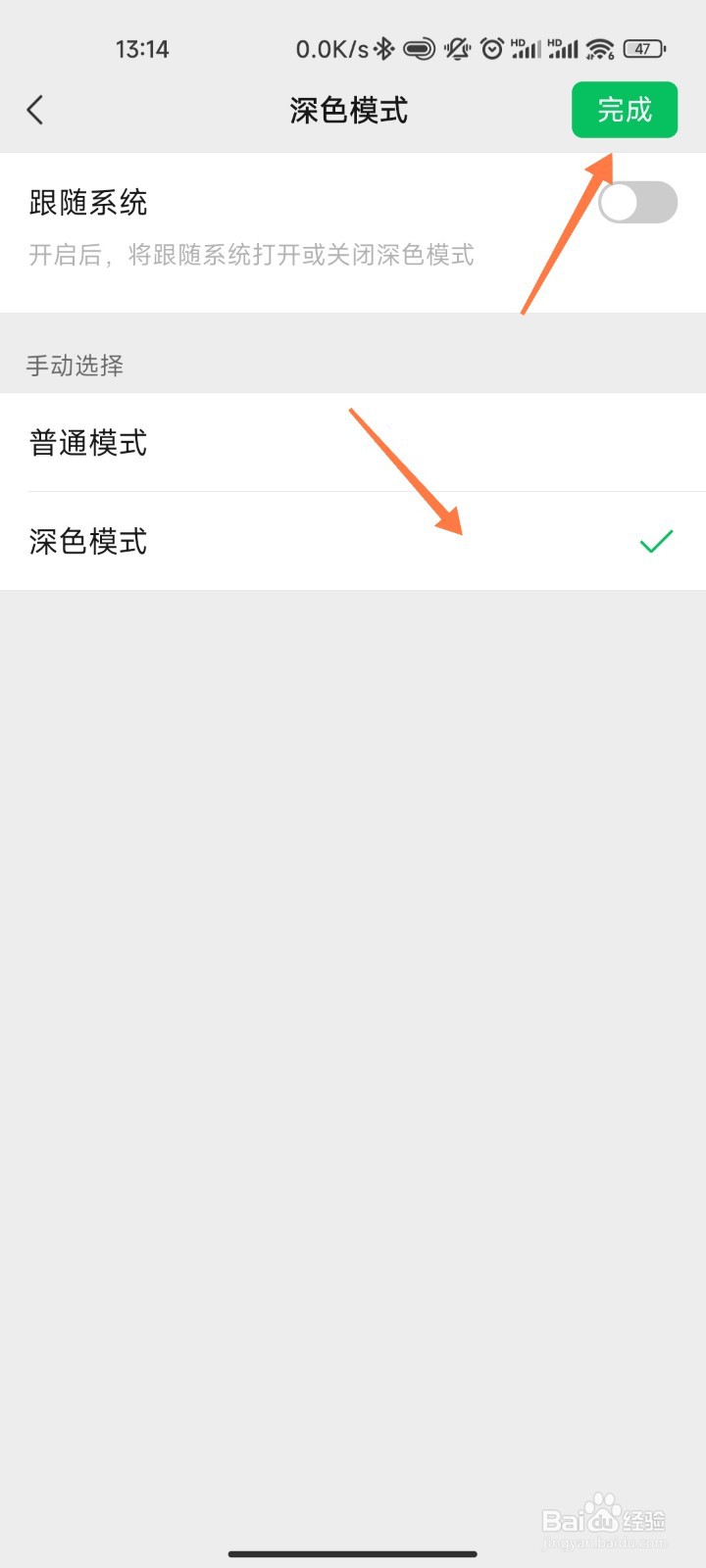
Task: Tap the back chevron arrow
Action: pyautogui.click(x=35, y=110)
